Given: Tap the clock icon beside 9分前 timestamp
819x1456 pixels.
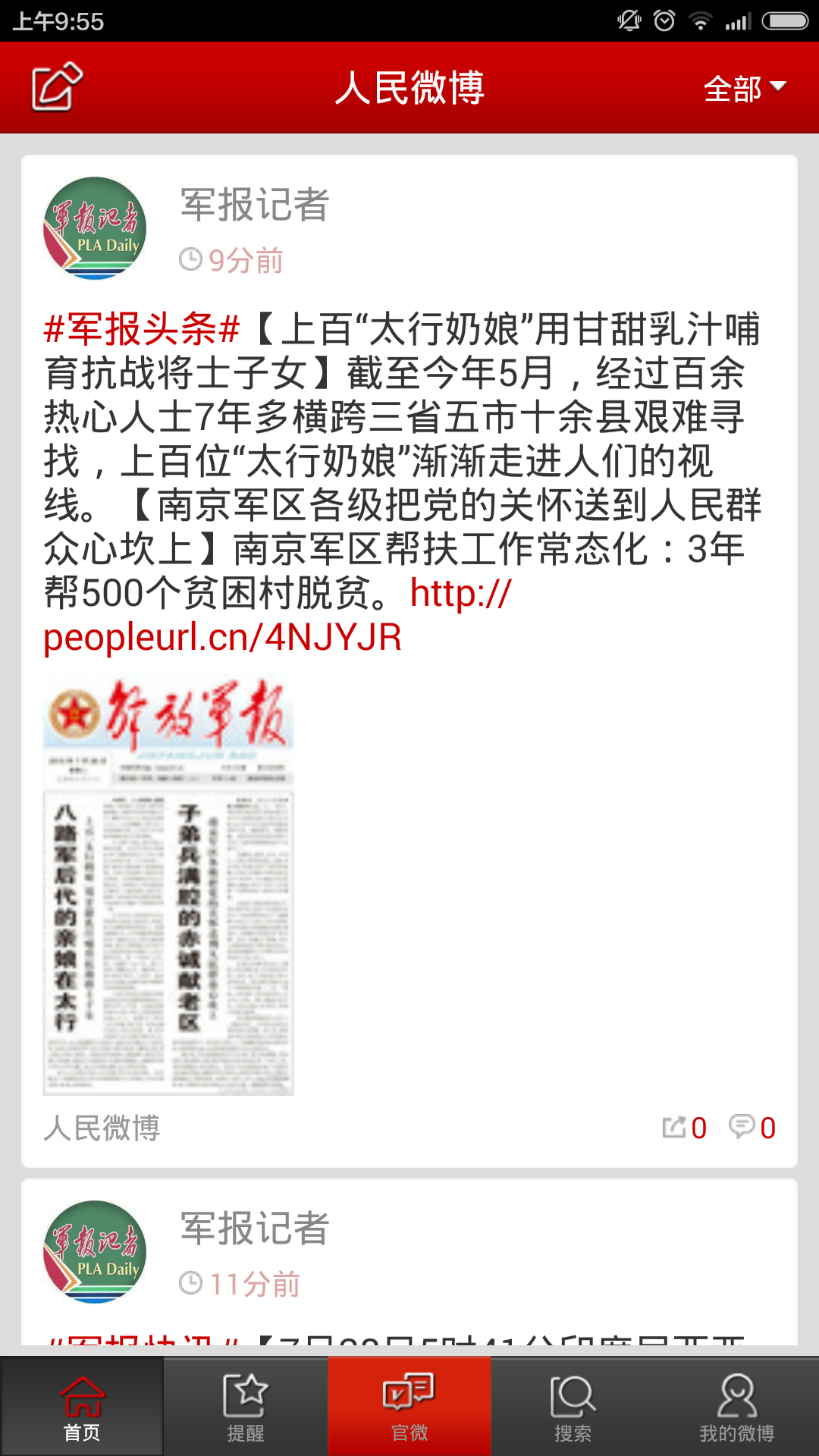Looking at the screenshot, I should point(190,259).
